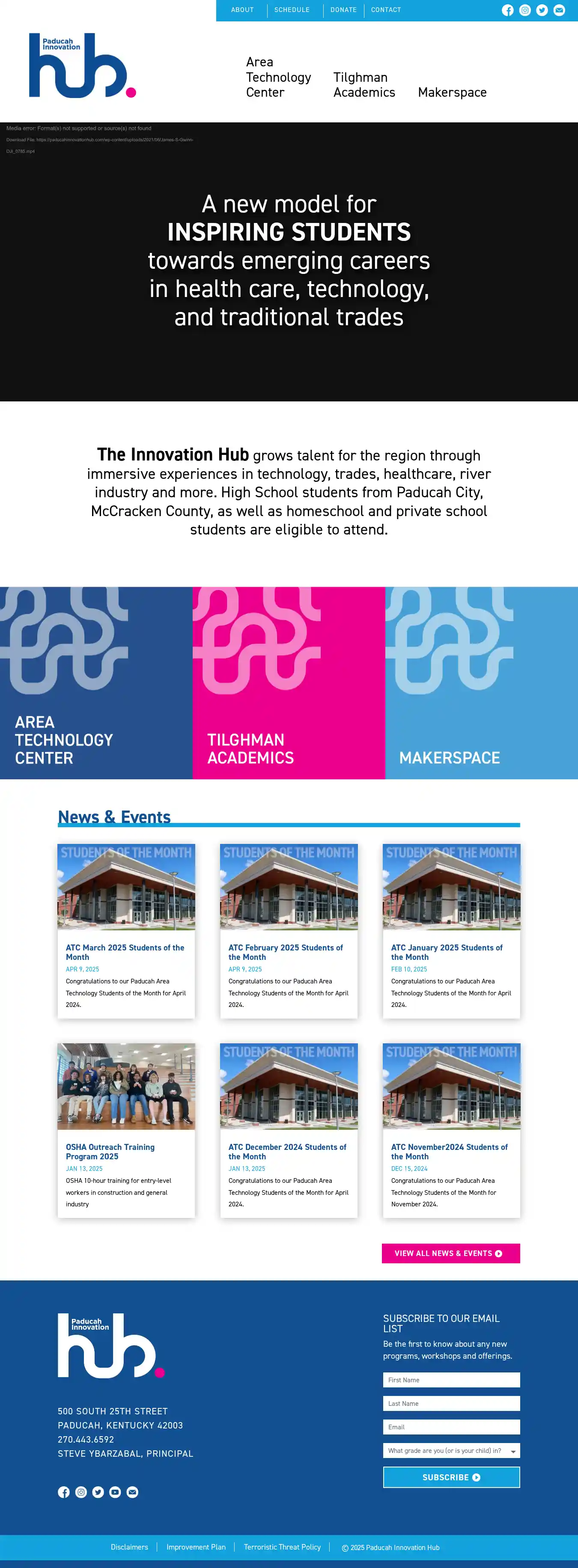Tap View All News & Events button
Screen dimensions: 578x1568
[451, 1253]
